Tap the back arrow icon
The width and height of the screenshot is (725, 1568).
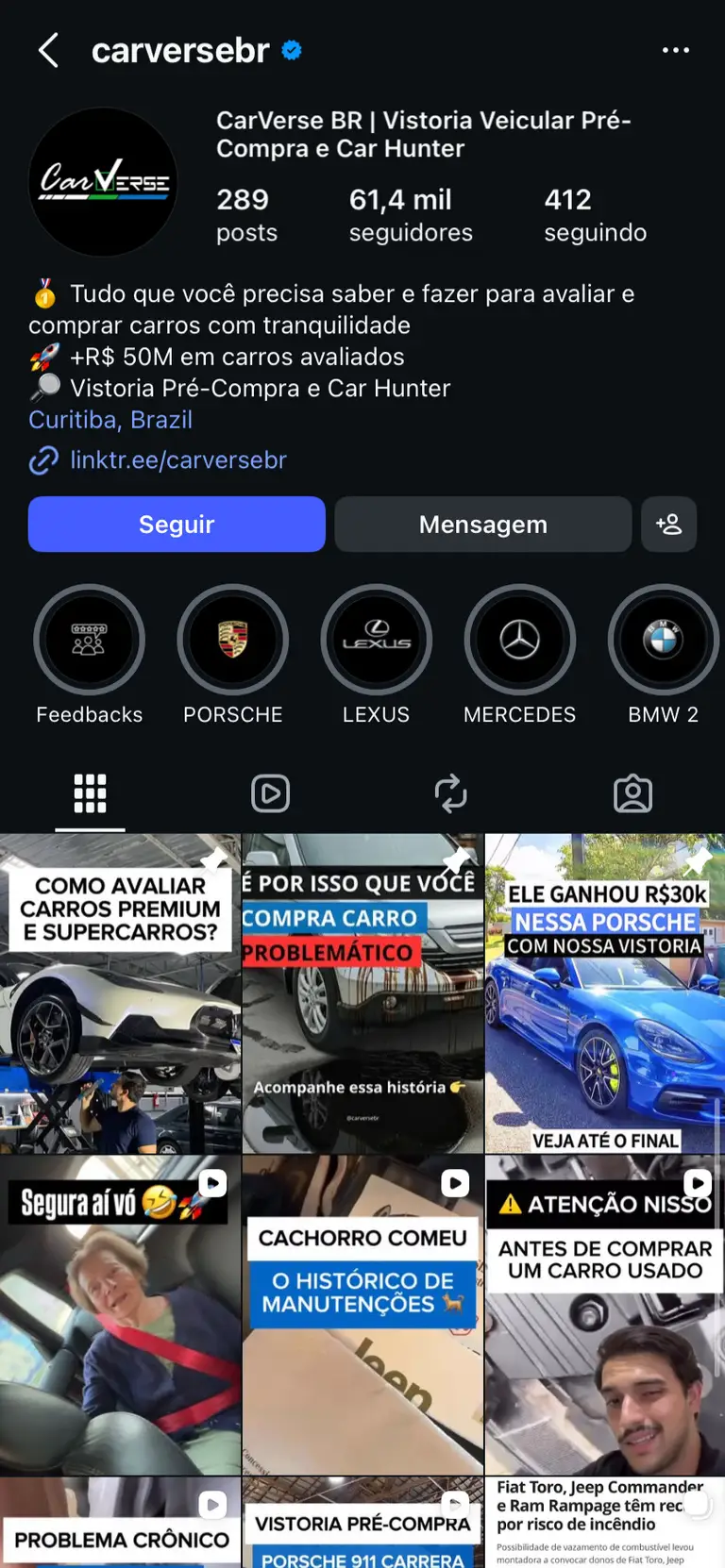point(48,50)
